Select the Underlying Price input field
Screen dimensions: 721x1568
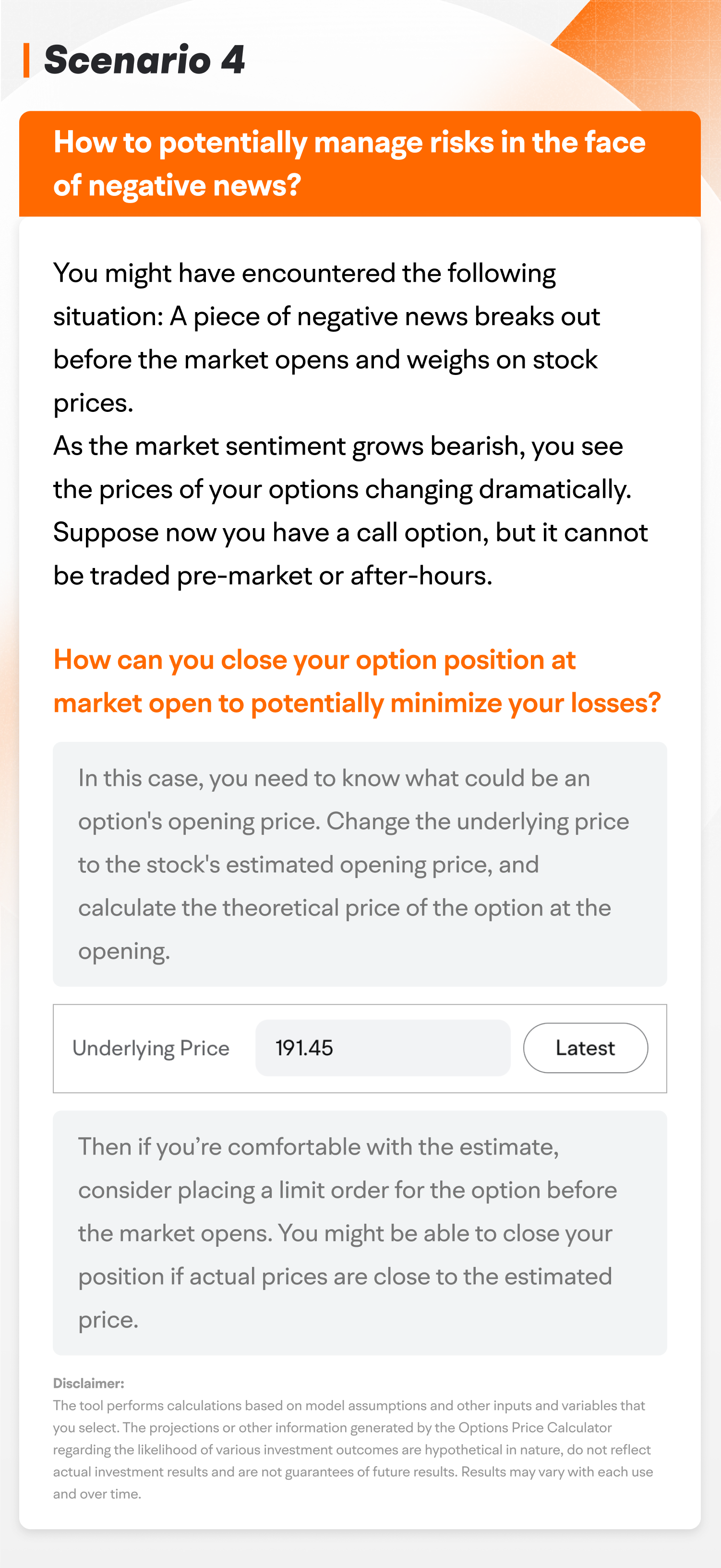click(384, 1048)
